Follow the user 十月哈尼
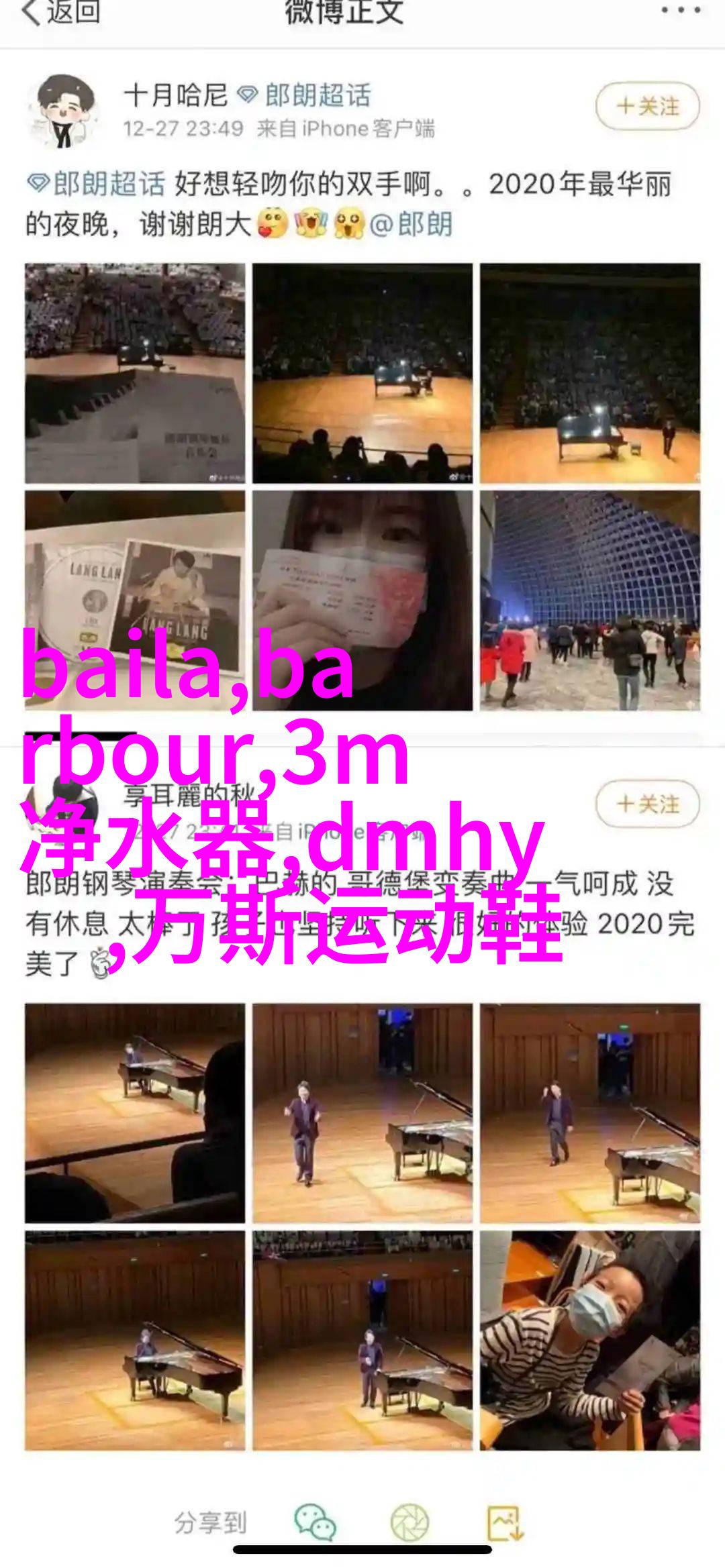Image resolution: width=725 pixels, height=1568 pixels. (x=647, y=106)
